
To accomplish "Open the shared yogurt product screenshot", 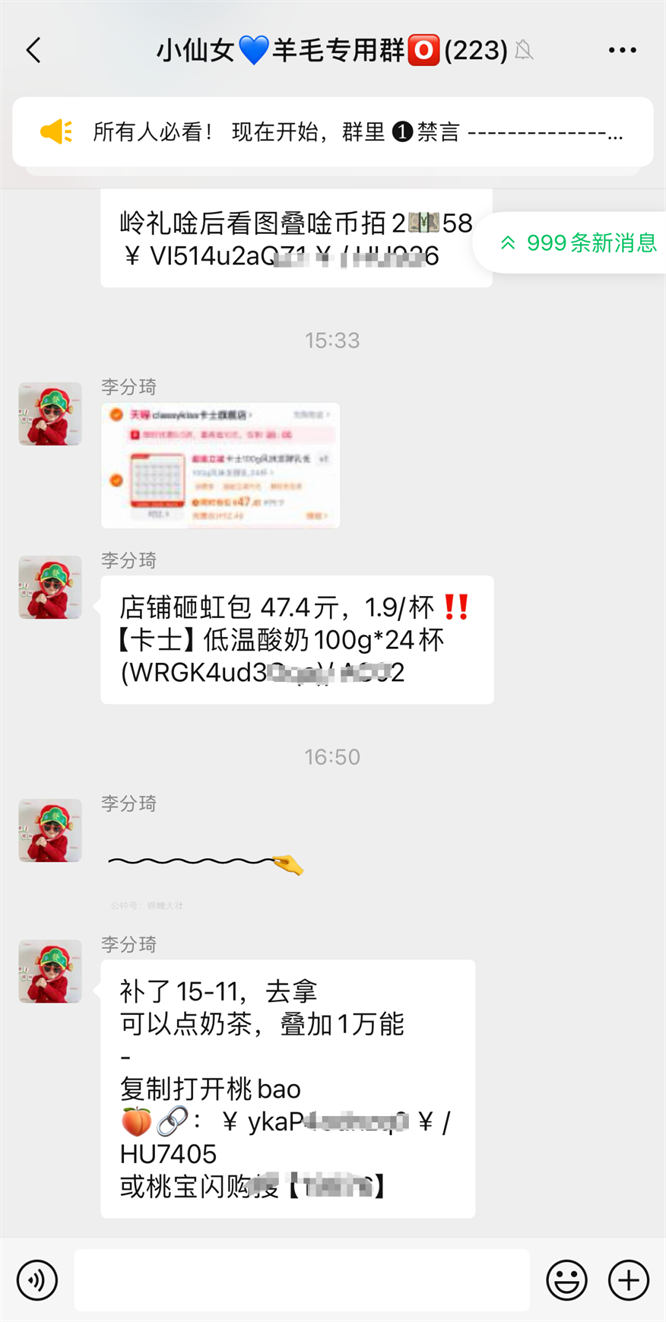I will tap(220, 465).
